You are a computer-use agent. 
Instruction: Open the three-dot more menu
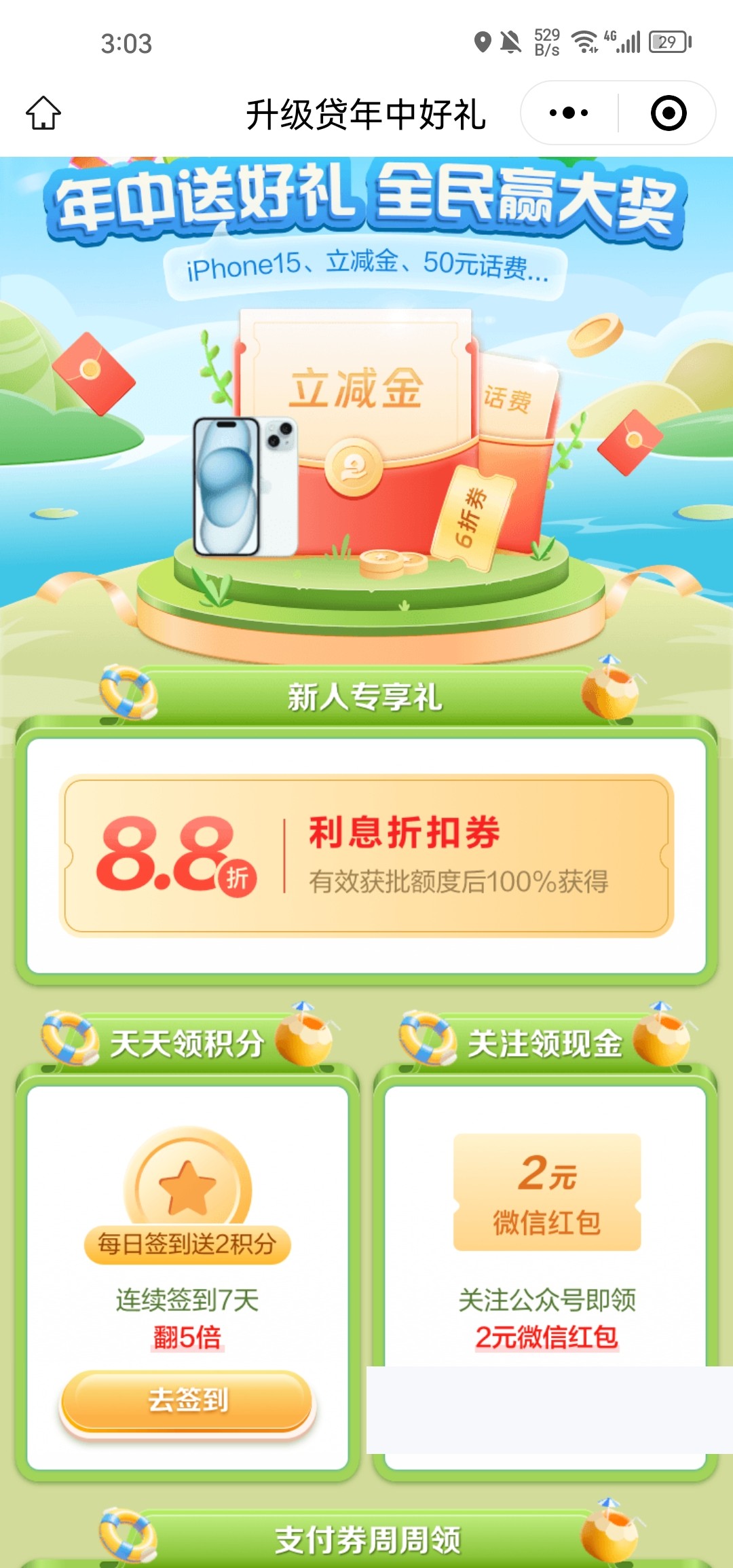tap(569, 113)
